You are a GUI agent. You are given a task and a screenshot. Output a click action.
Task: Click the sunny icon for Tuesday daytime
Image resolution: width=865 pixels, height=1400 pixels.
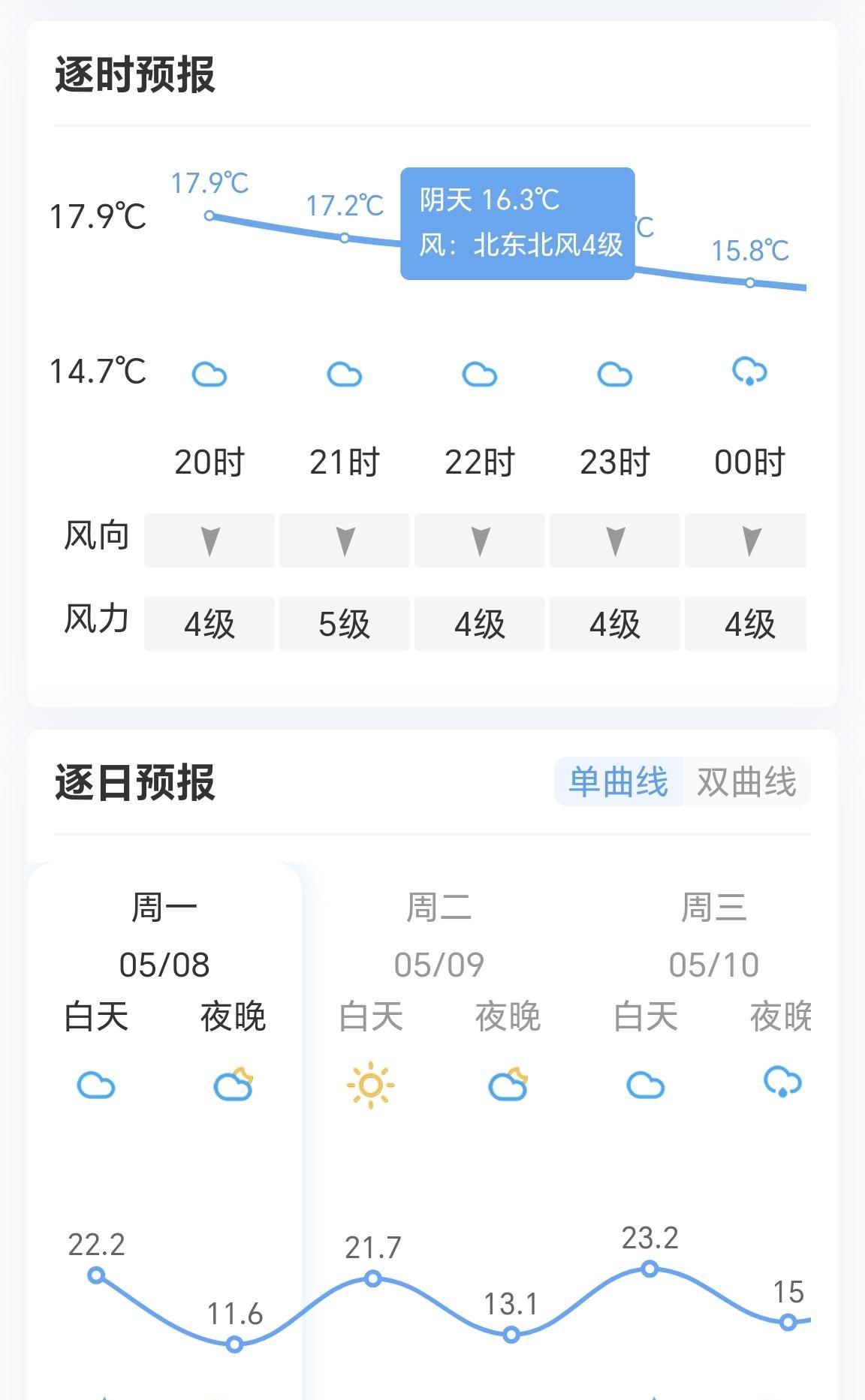click(371, 1085)
